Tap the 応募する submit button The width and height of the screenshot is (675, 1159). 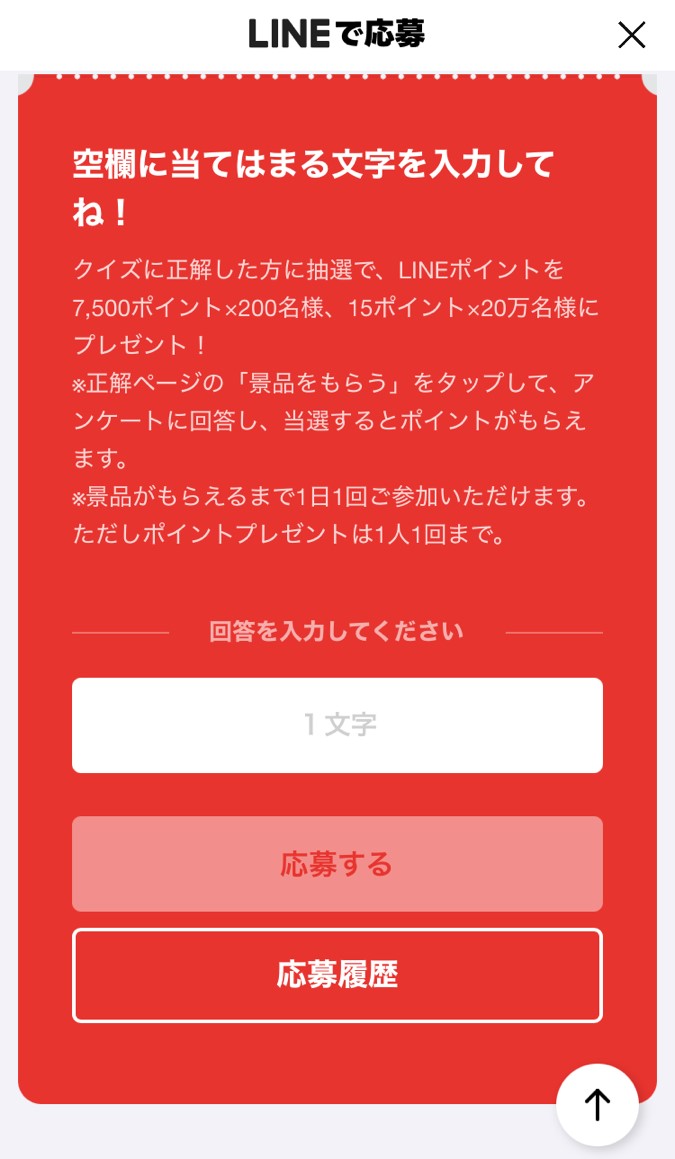(337, 863)
